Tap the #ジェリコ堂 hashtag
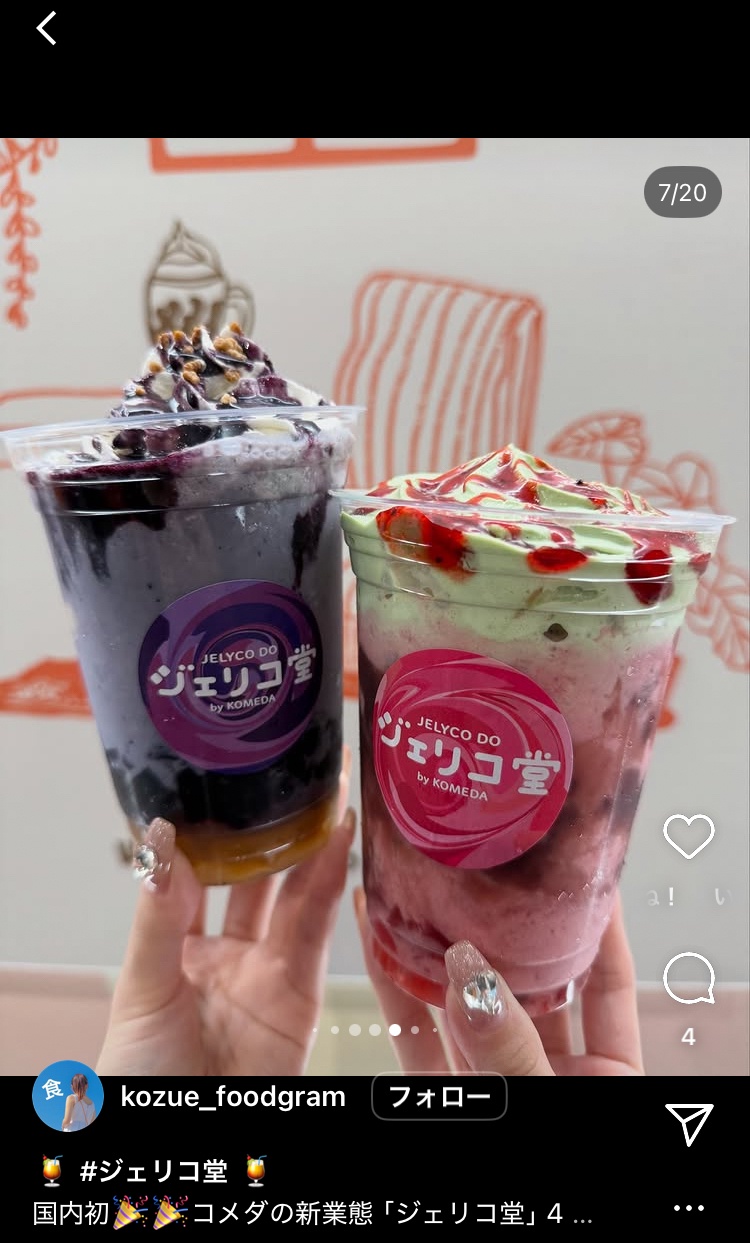 coord(154,1170)
